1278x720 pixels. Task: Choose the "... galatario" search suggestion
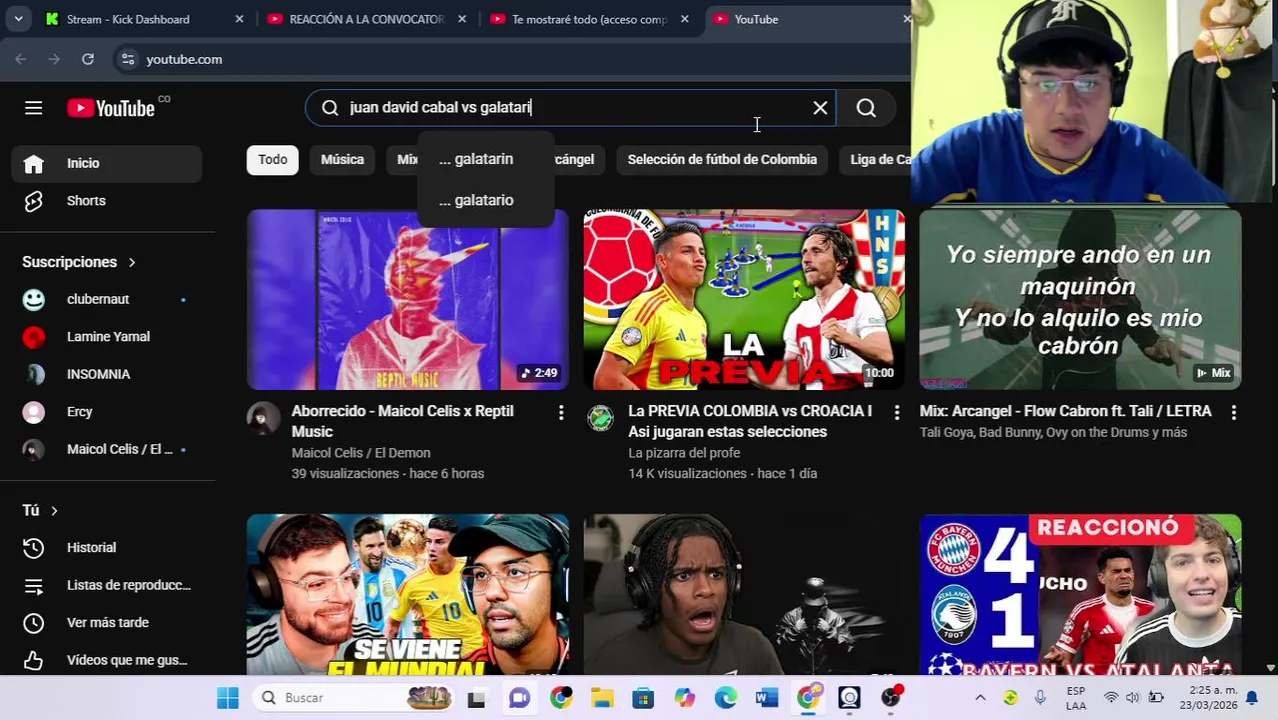[476, 200]
